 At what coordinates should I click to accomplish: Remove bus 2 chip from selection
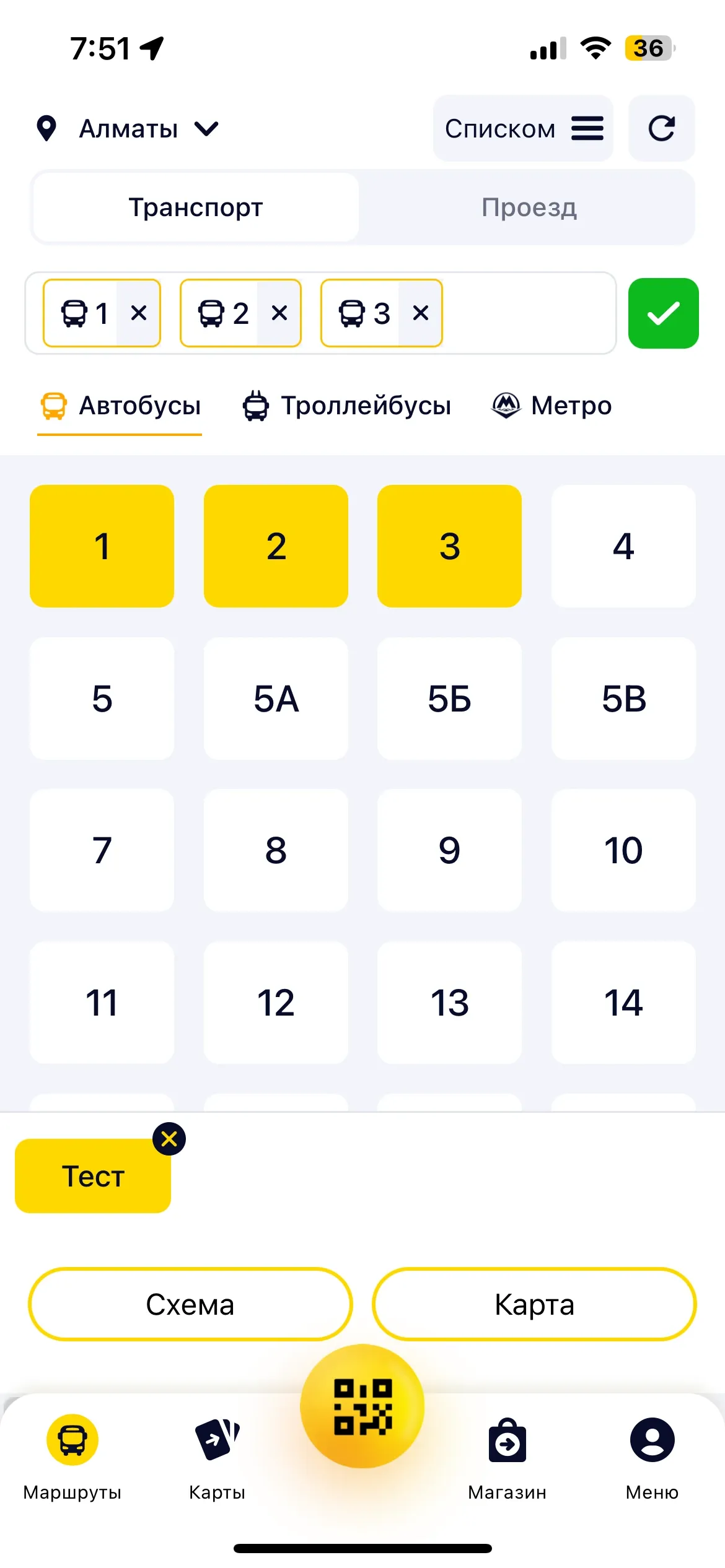pyautogui.click(x=279, y=313)
